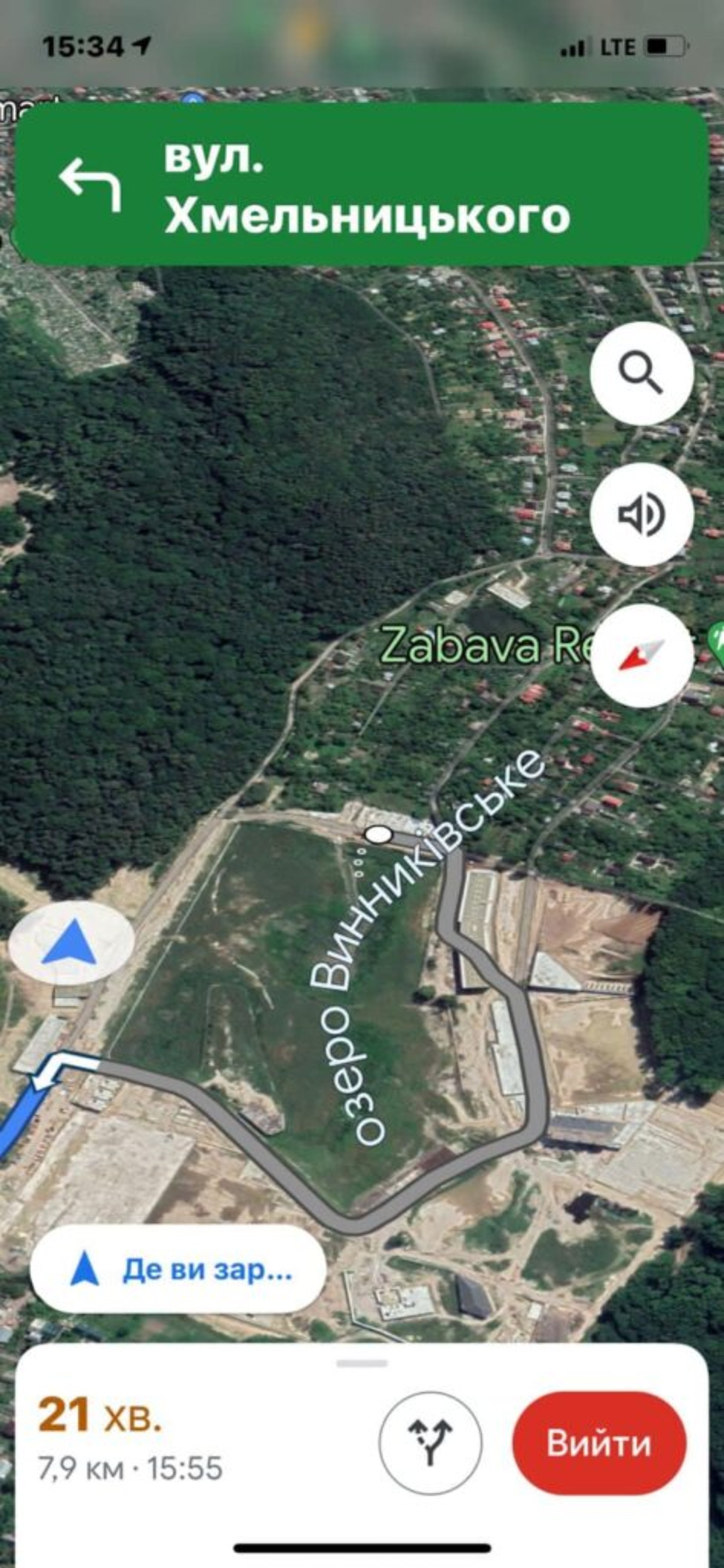Show alternate routes with the fork icon
The width and height of the screenshot is (724, 1568).
(430, 1443)
